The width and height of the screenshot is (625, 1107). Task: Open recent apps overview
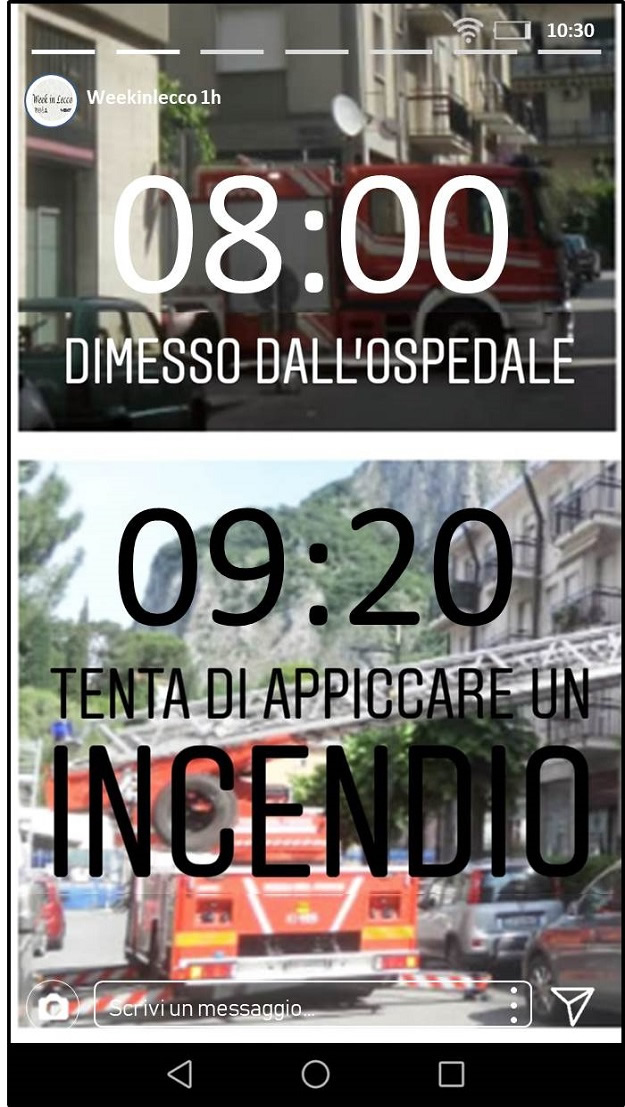pos(451,1074)
